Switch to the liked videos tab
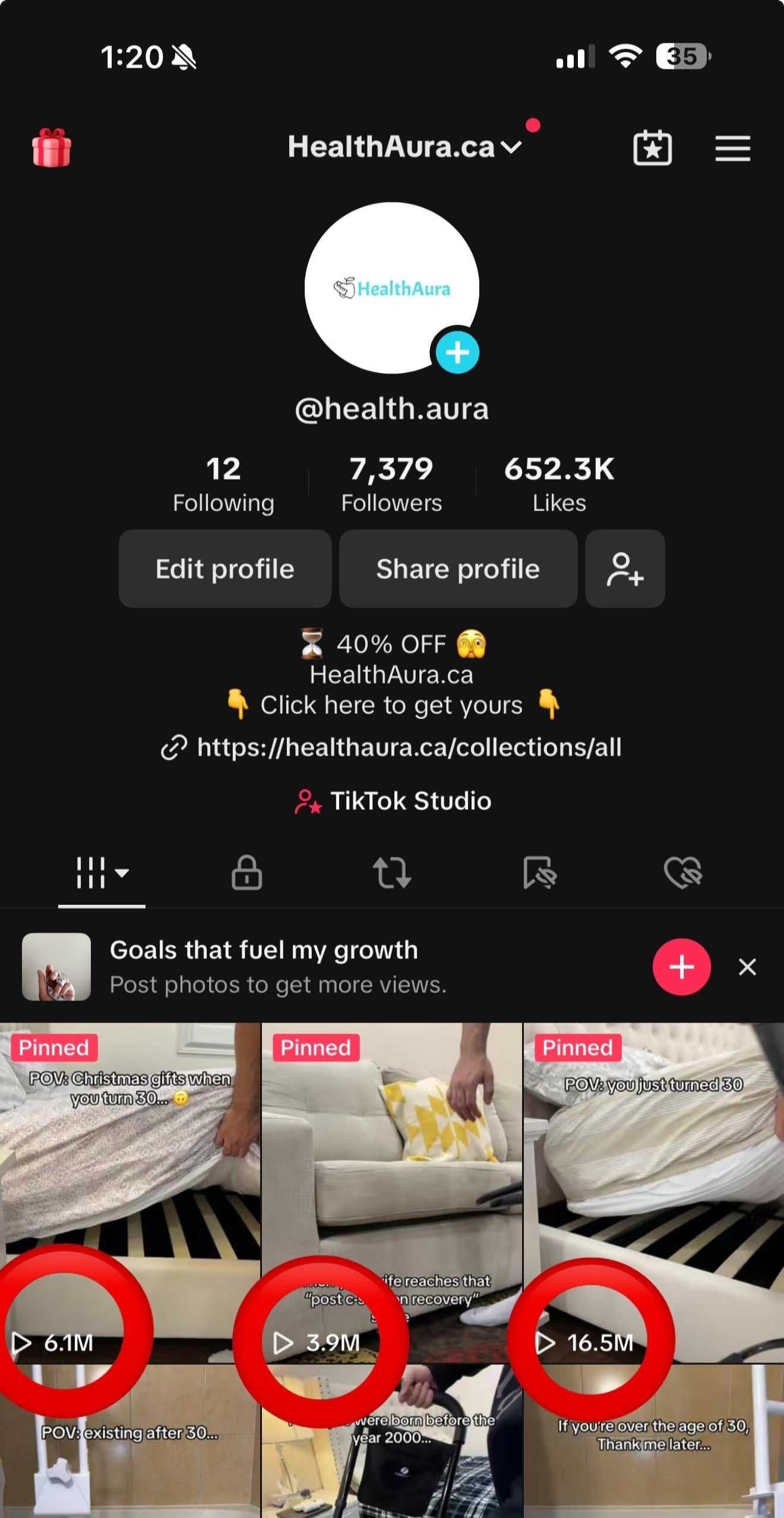 [x=683, y=872]
